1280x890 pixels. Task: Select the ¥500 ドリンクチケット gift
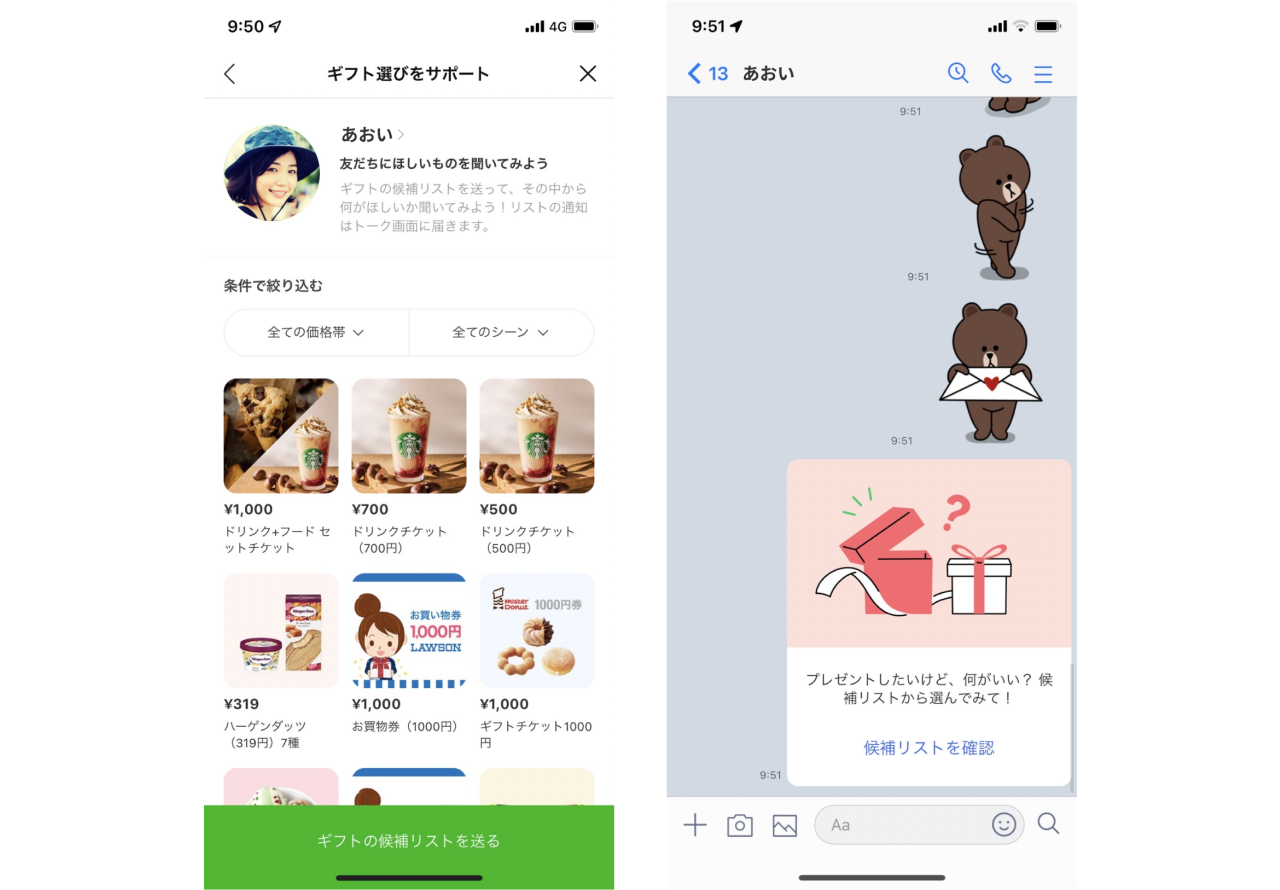(537, 436)
